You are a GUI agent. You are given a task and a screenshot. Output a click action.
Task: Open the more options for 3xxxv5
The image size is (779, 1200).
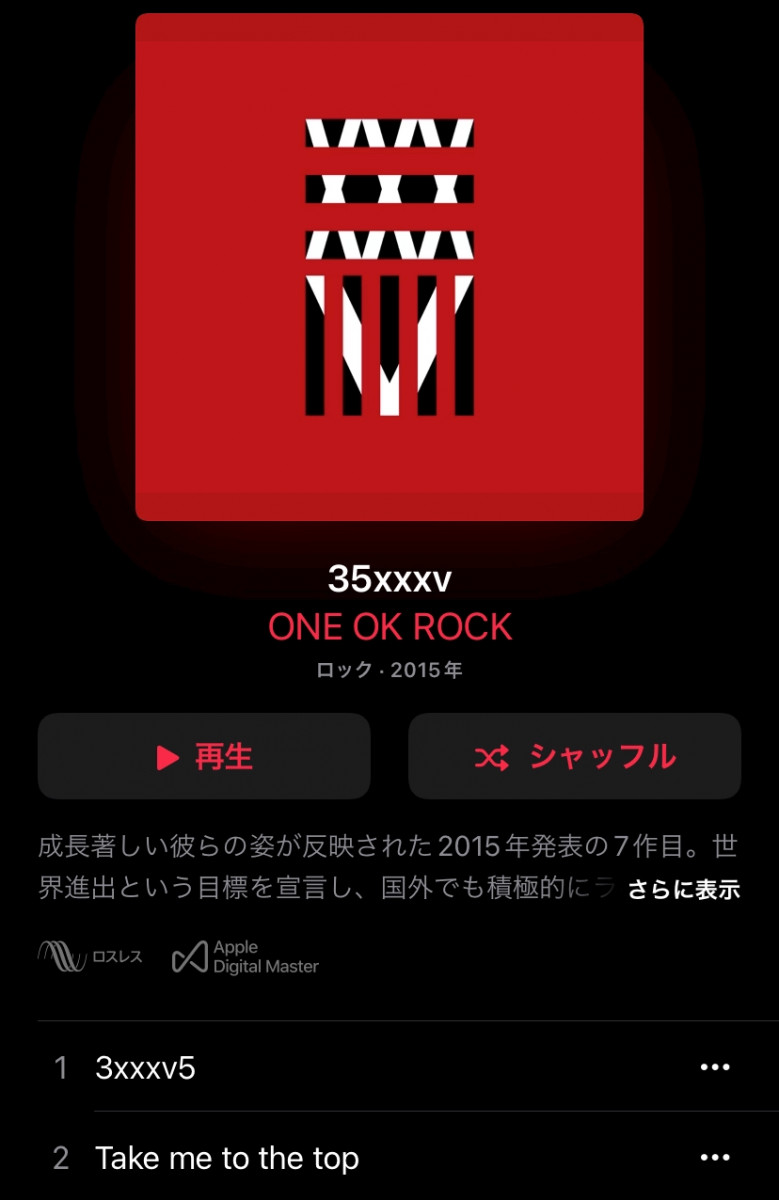[x=715, y=1067]
